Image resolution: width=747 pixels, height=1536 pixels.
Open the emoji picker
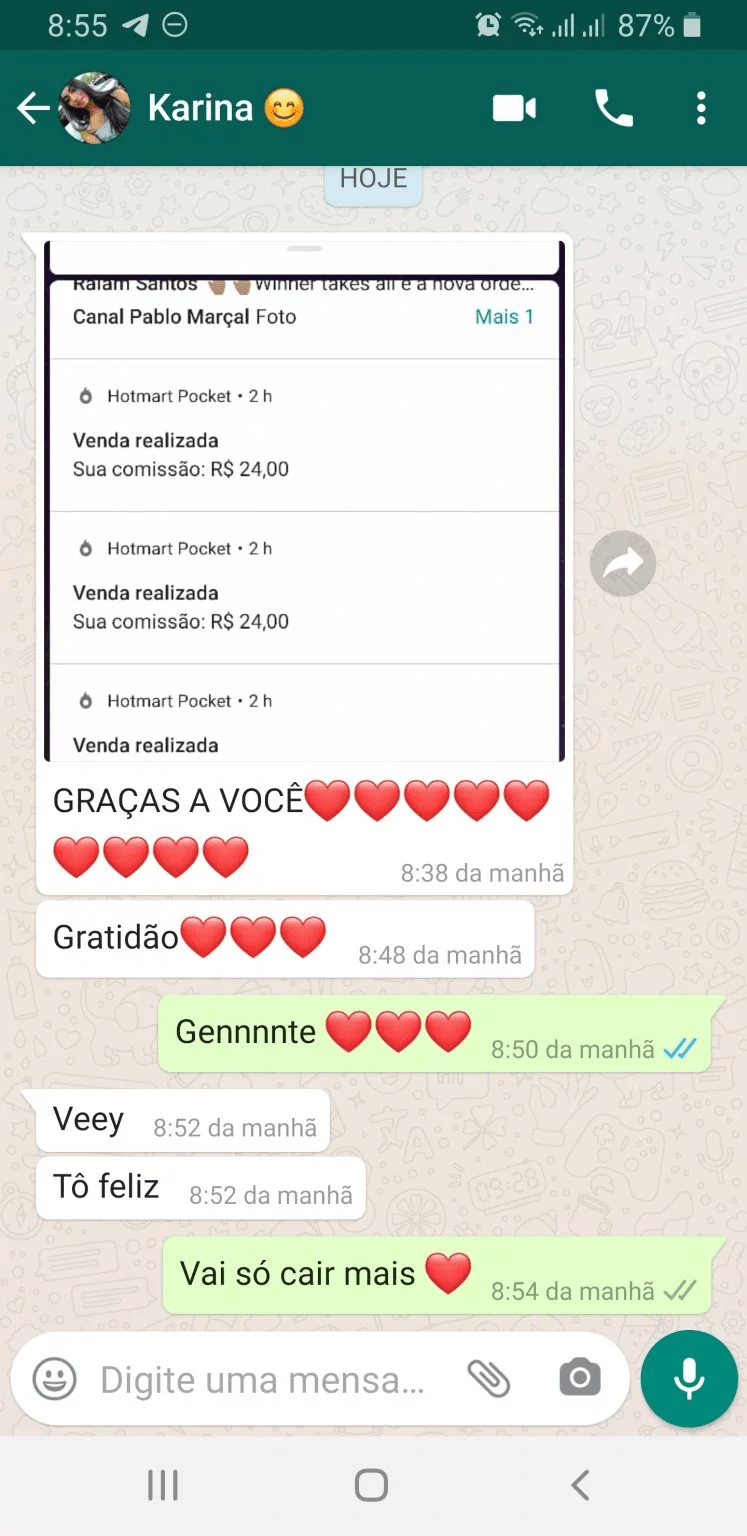point(54,1380)
